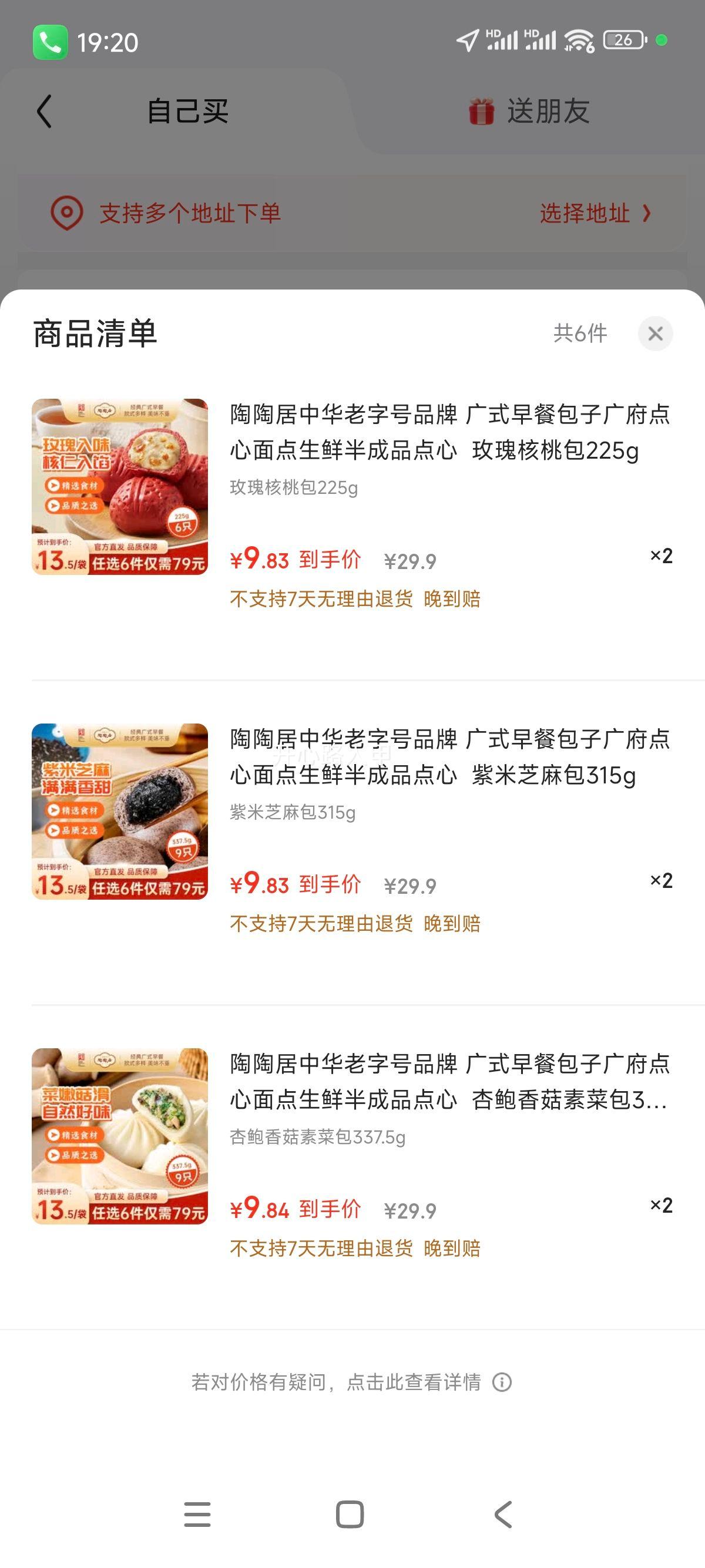Open recent apps from the navigation bar
705x1568 pixels.
click(x=197, y=1515)
